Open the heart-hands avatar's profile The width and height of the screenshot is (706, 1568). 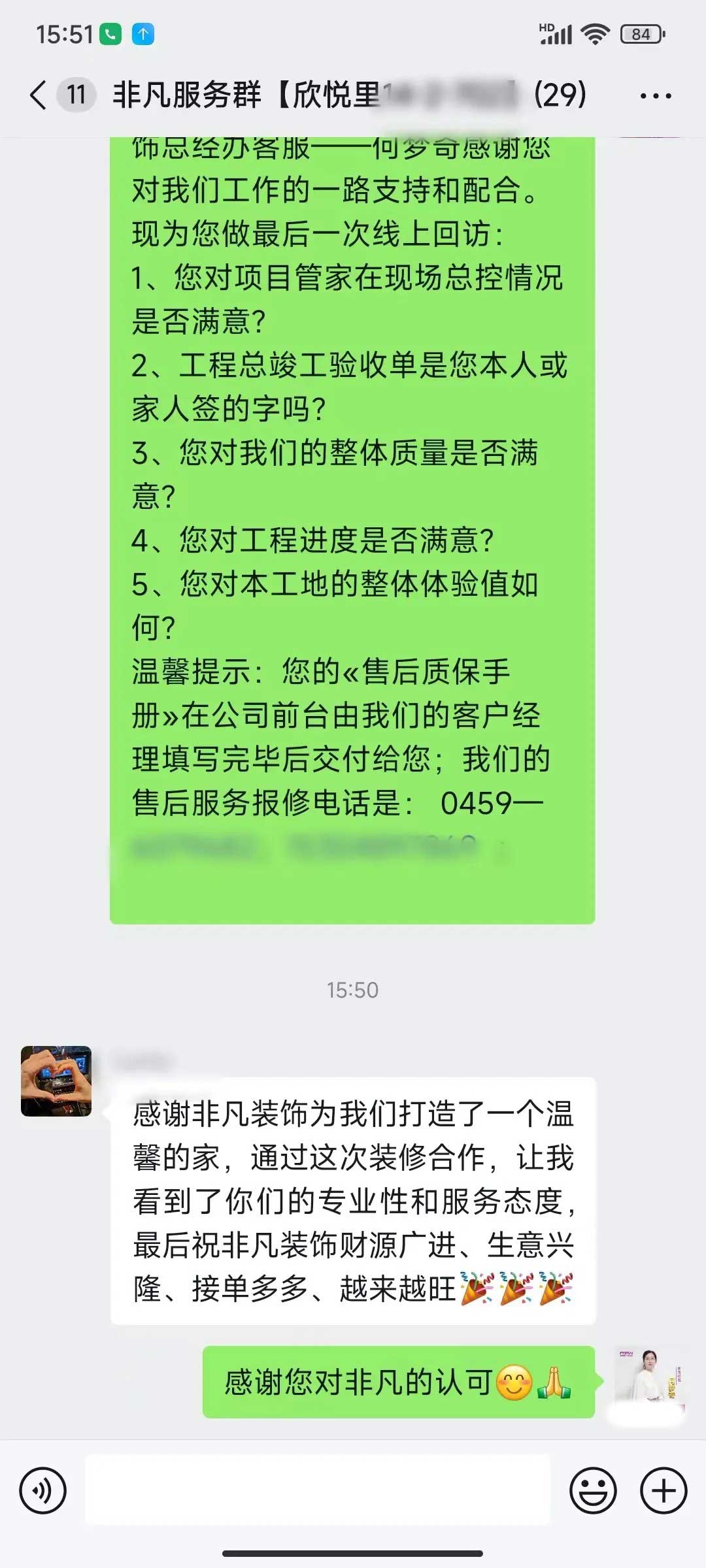(56, 1081)
